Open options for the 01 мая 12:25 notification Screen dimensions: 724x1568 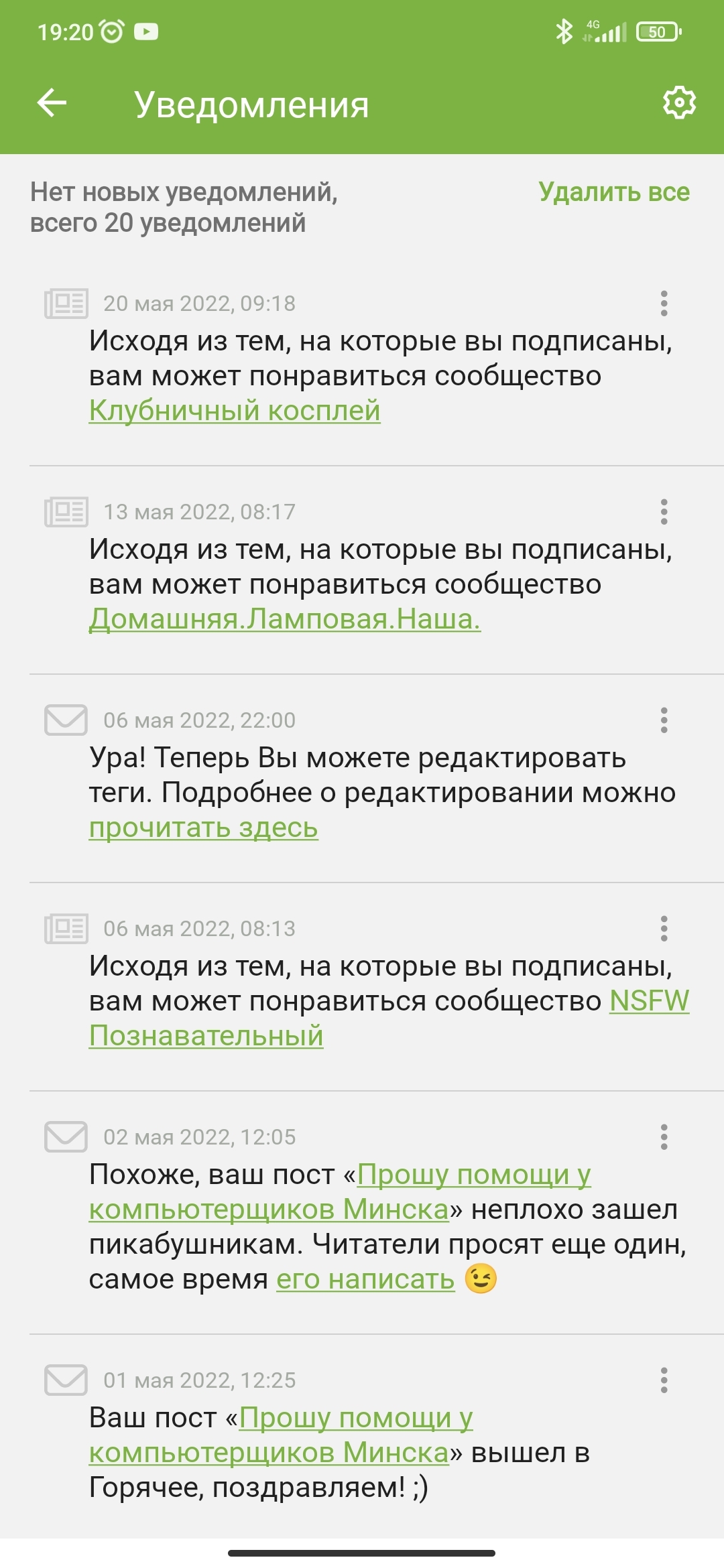(664, 1380)
